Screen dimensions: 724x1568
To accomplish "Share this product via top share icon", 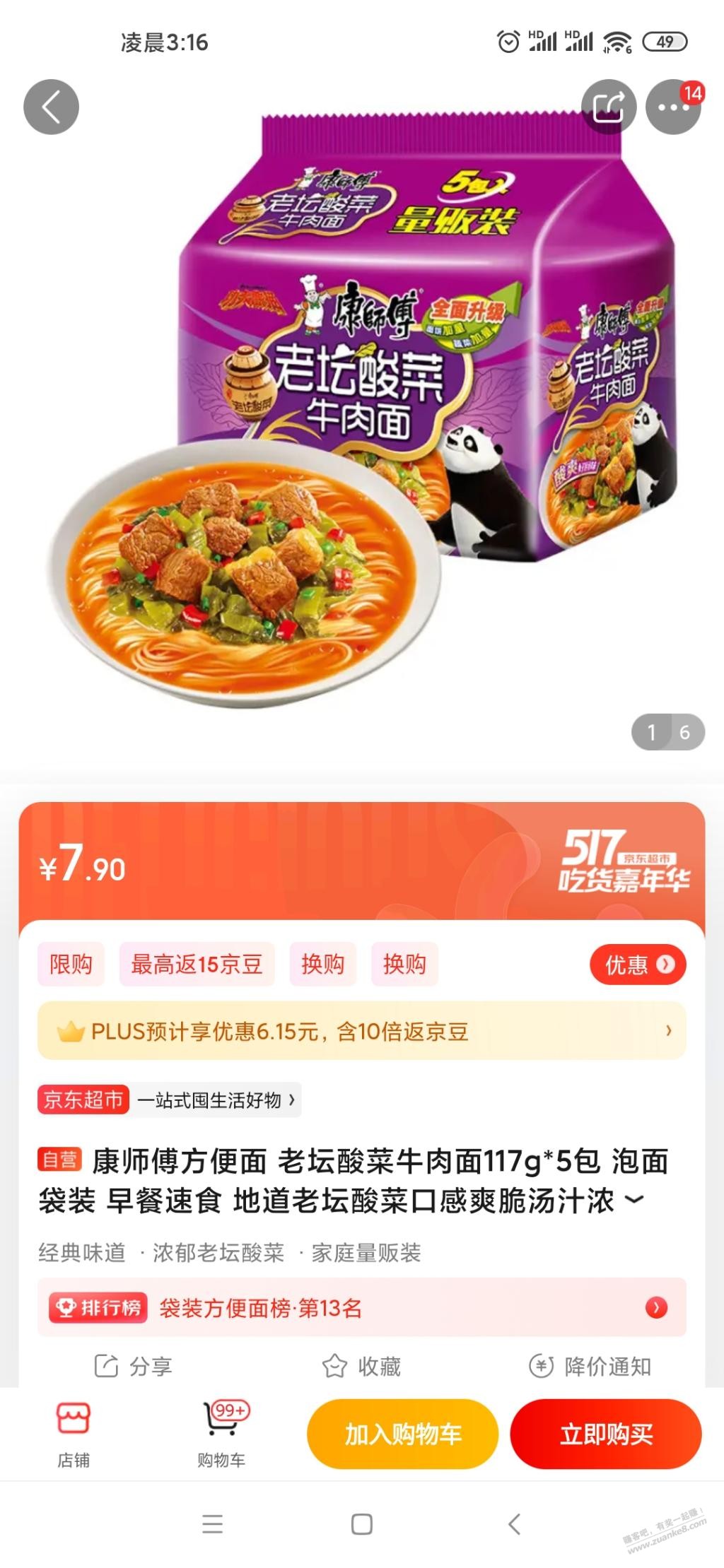I will pyautogui.click(x=609, y=107).
